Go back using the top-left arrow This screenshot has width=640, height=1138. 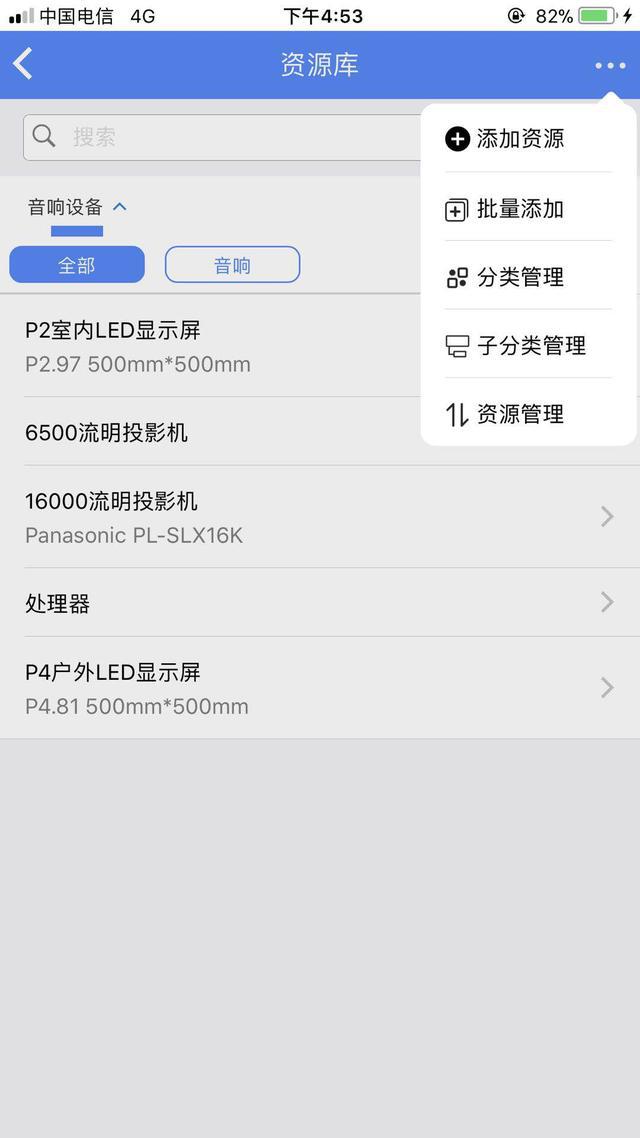pyautogui.click(x=23, y=65)
